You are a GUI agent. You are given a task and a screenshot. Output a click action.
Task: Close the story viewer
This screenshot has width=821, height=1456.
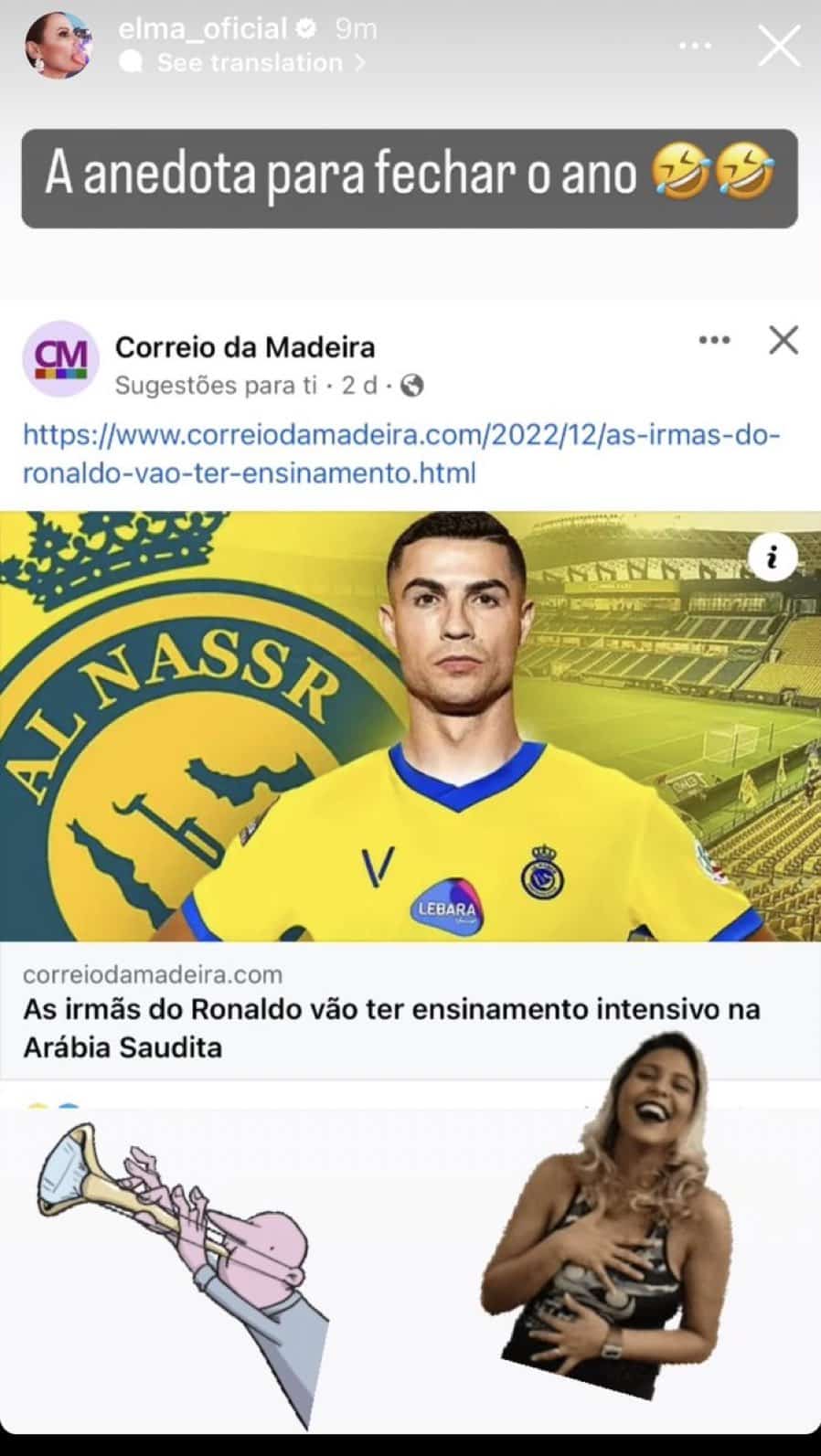(779, 46)
